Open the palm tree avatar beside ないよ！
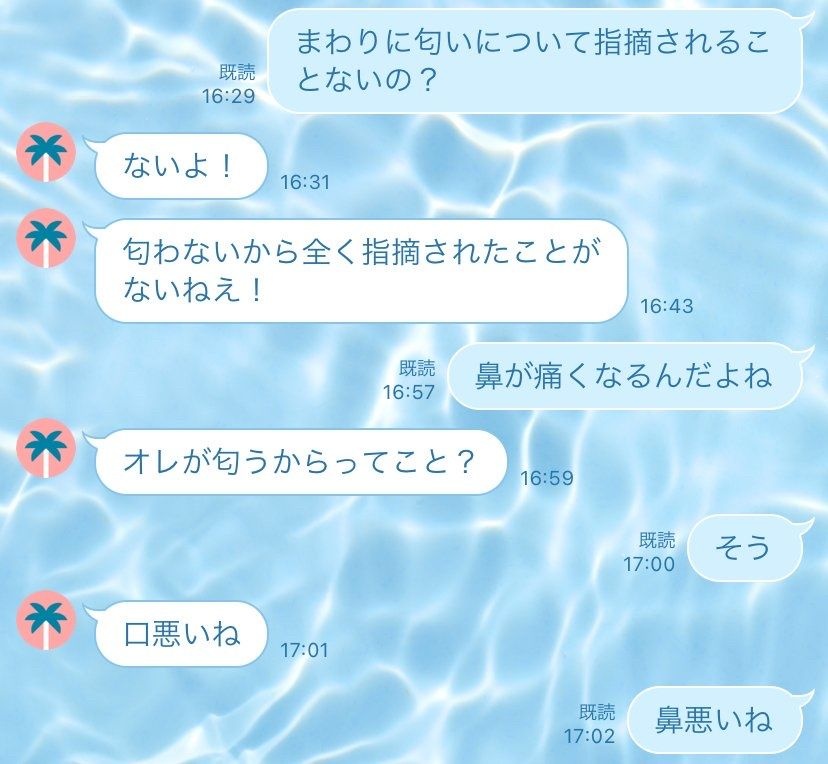 (x=47, y=155)
